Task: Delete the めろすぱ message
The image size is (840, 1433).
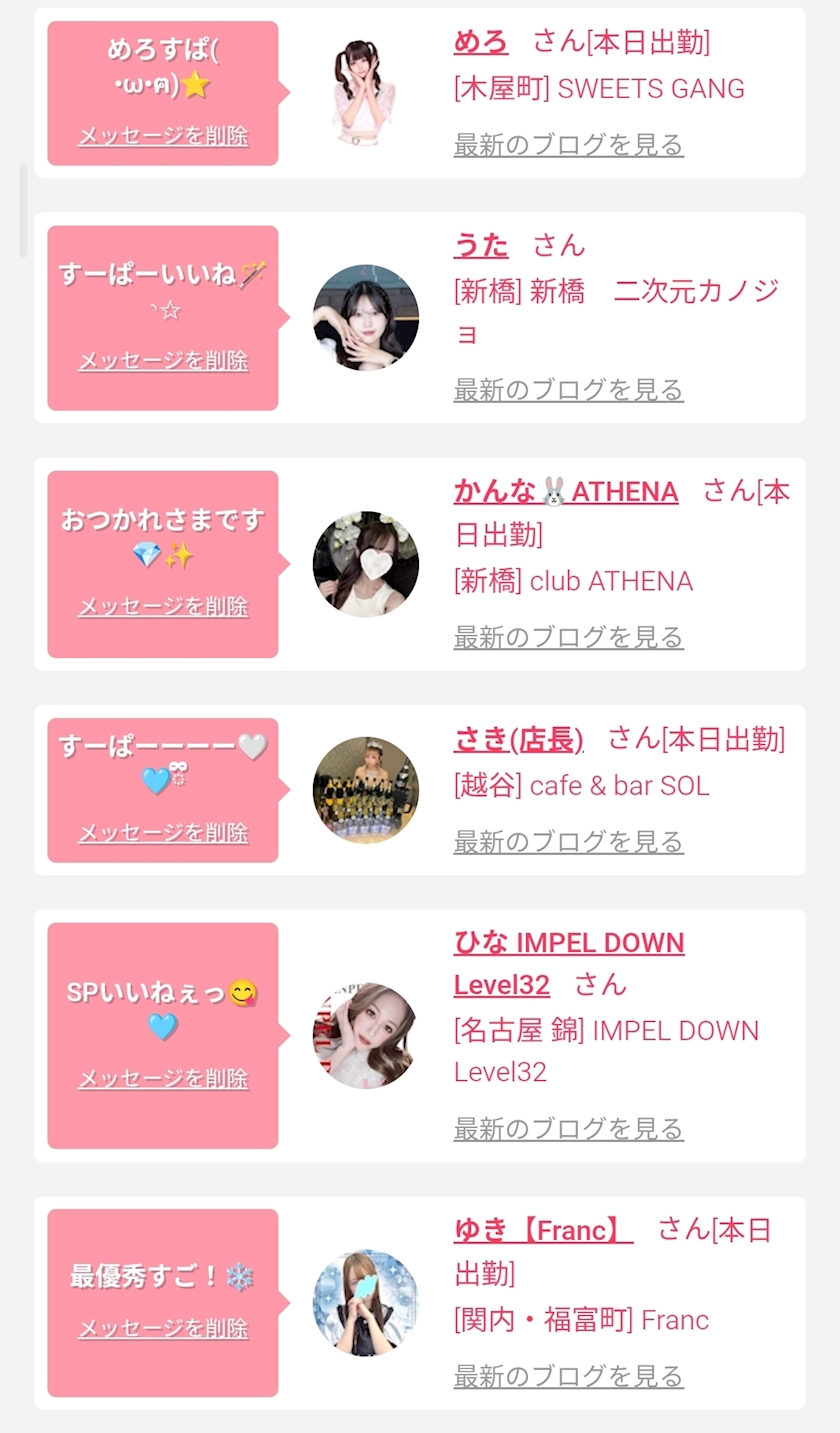Action: click(163, 136)
